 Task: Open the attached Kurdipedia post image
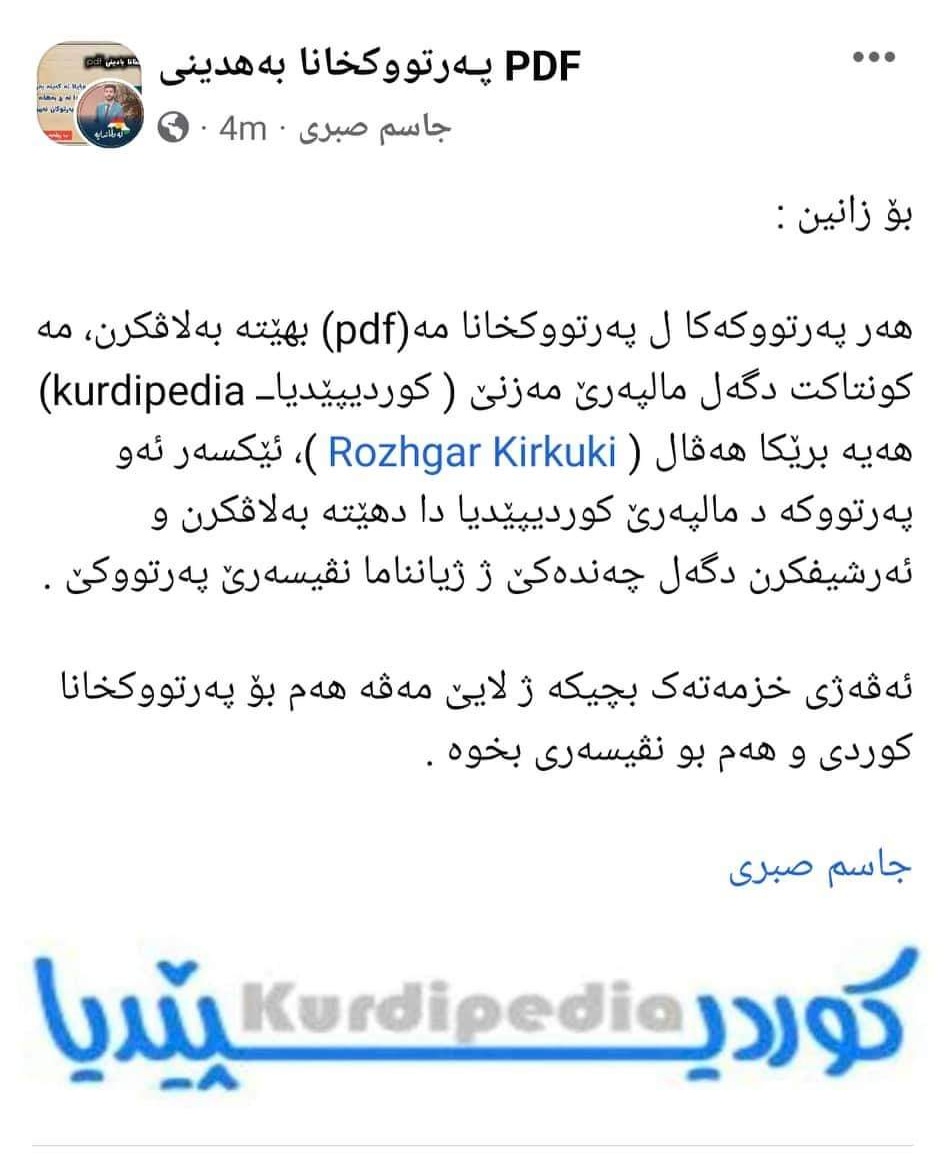tap(472, 1011)
